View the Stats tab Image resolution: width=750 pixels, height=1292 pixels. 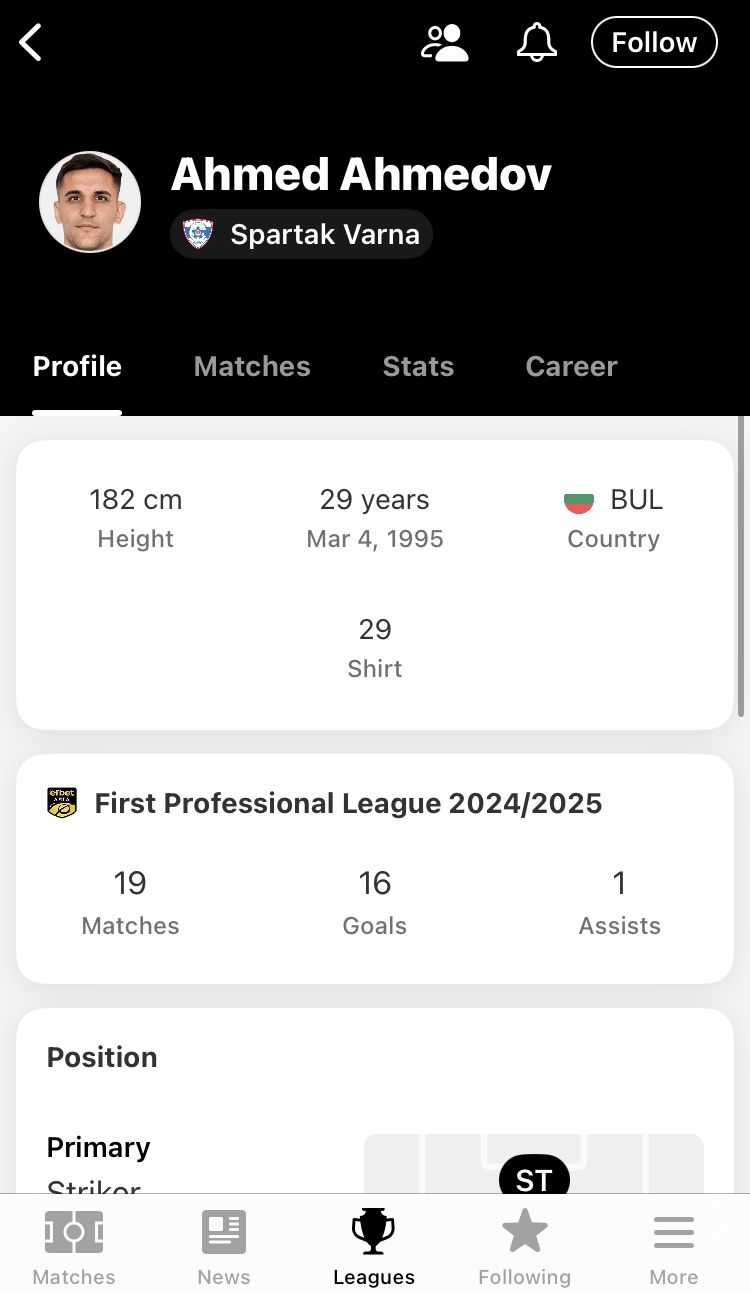tap(418, 367)
